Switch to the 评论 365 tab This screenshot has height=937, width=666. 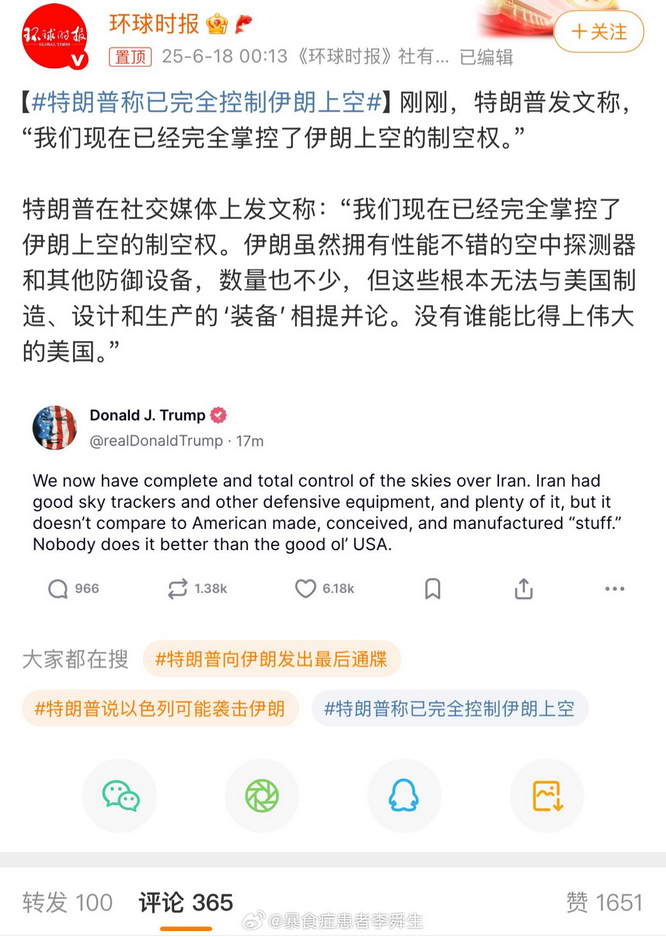click(x=185, y=902)
